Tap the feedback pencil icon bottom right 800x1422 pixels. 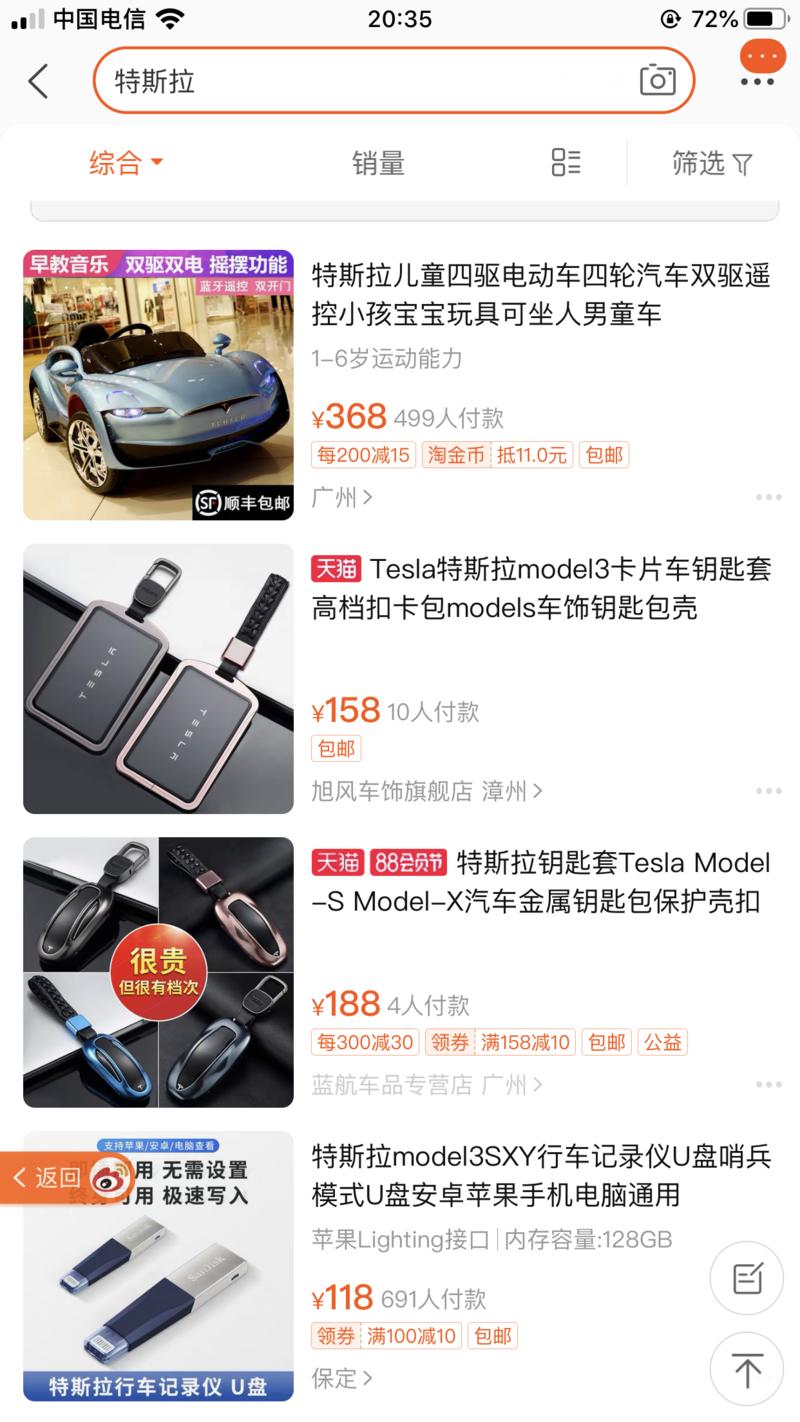click(x=745, y=1278)
